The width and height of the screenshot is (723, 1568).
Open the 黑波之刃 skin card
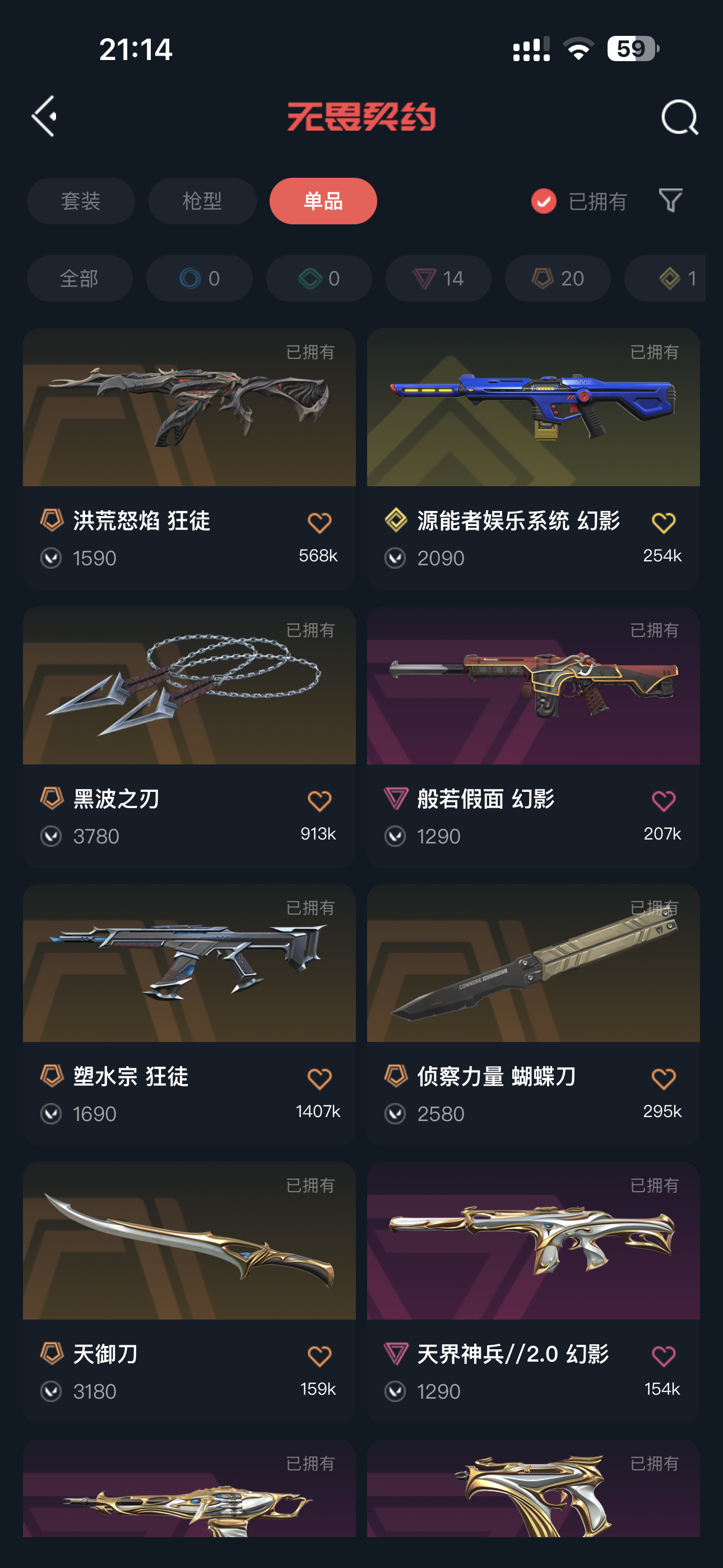pos(189,686)
